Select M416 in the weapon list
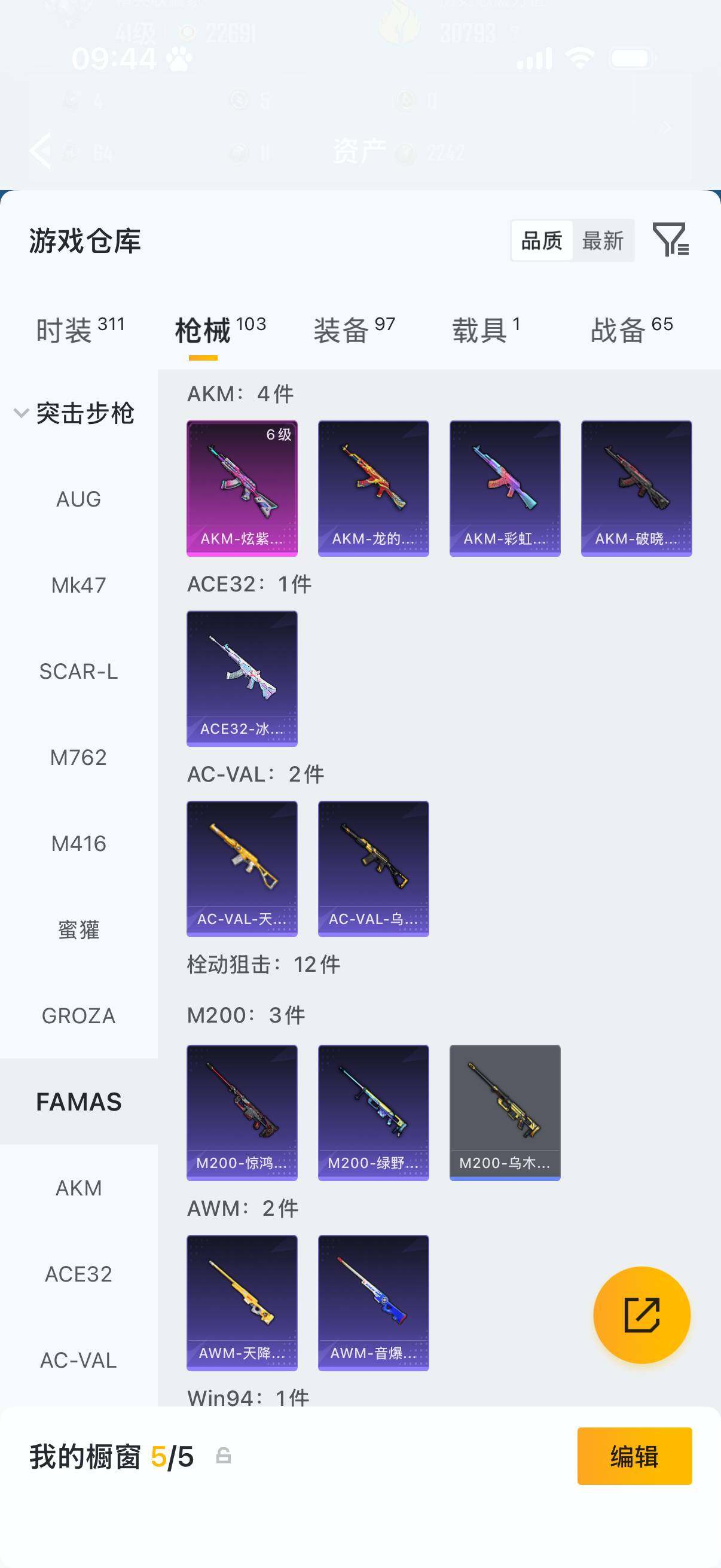The height and width of the screenshot is (1568, 721). click(78, 844)
